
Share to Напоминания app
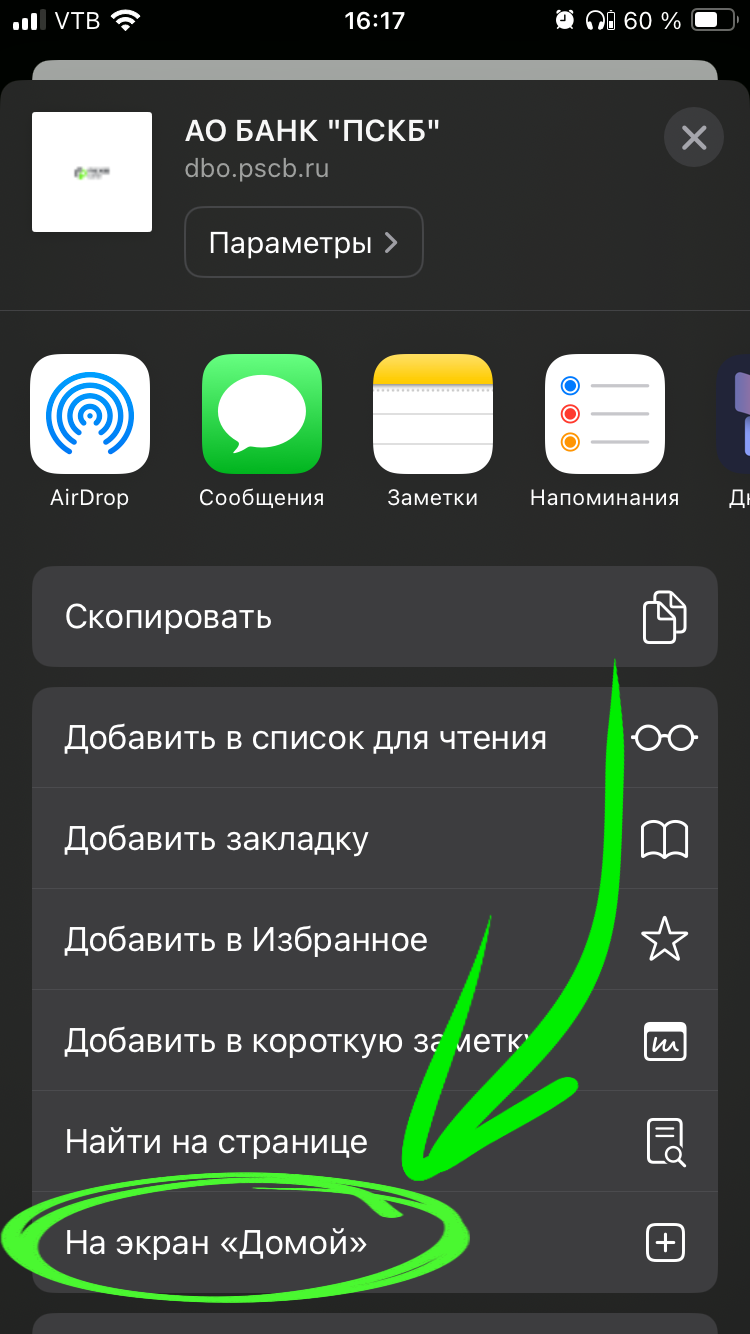pyautogui.click(x=604, y=414)
